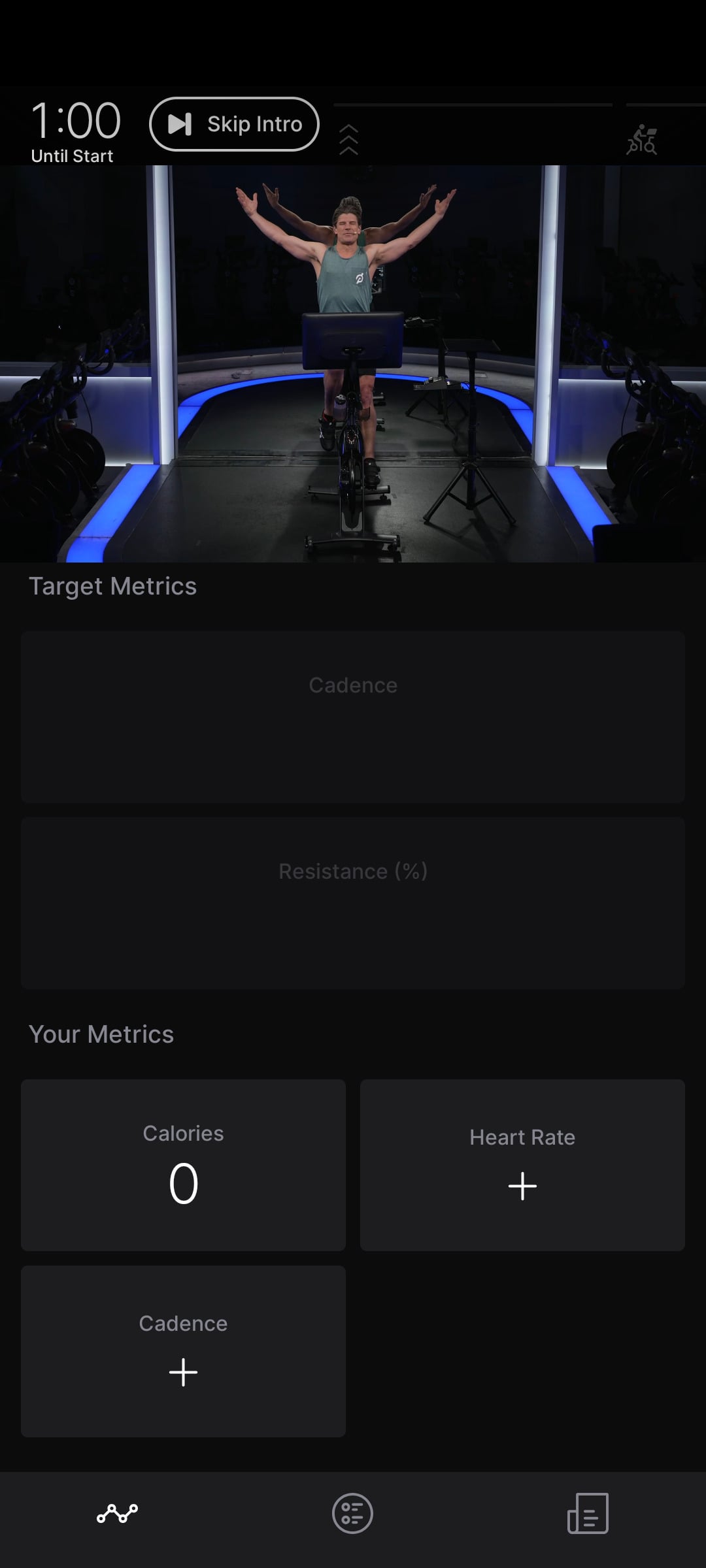Image resolution: width=706 pixels, height=1568 pixels.
Task: Add a cadence sensor under Your Metrics
Action: coord(183,1371)
